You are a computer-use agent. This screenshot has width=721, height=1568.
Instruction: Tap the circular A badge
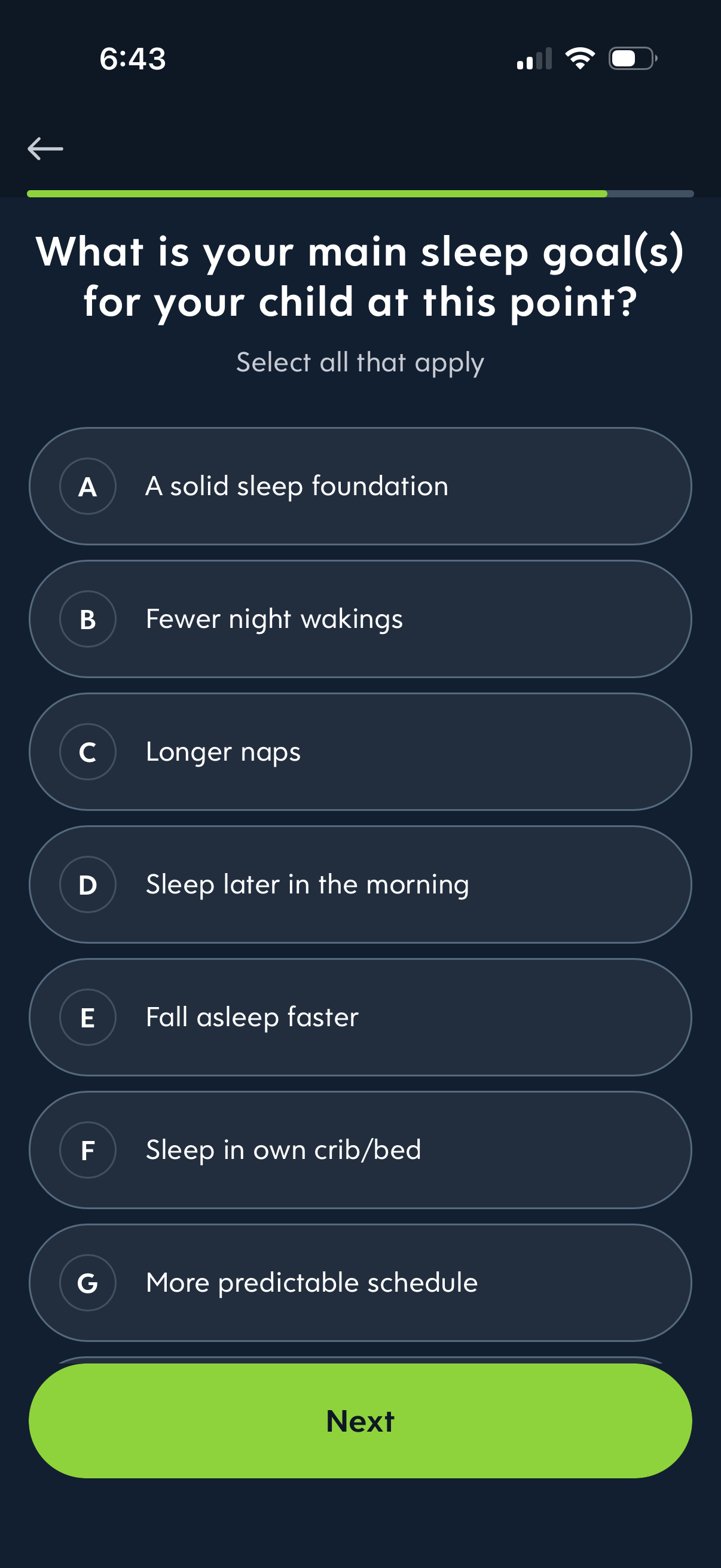(x=87, y=486)
